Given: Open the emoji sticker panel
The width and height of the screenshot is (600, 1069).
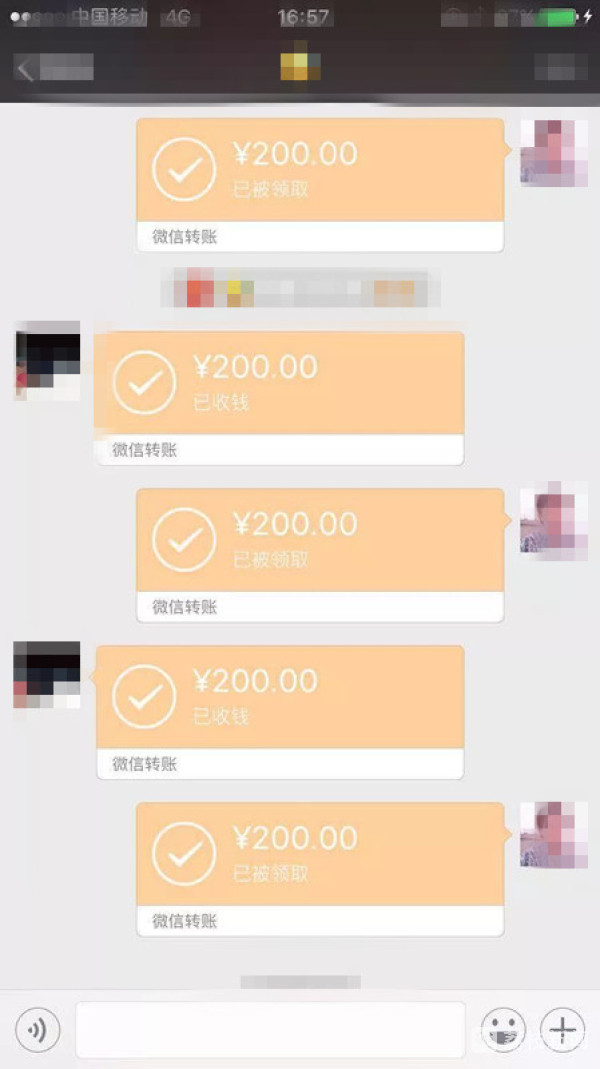Looking at the screenshot, I should (503, 1028).
